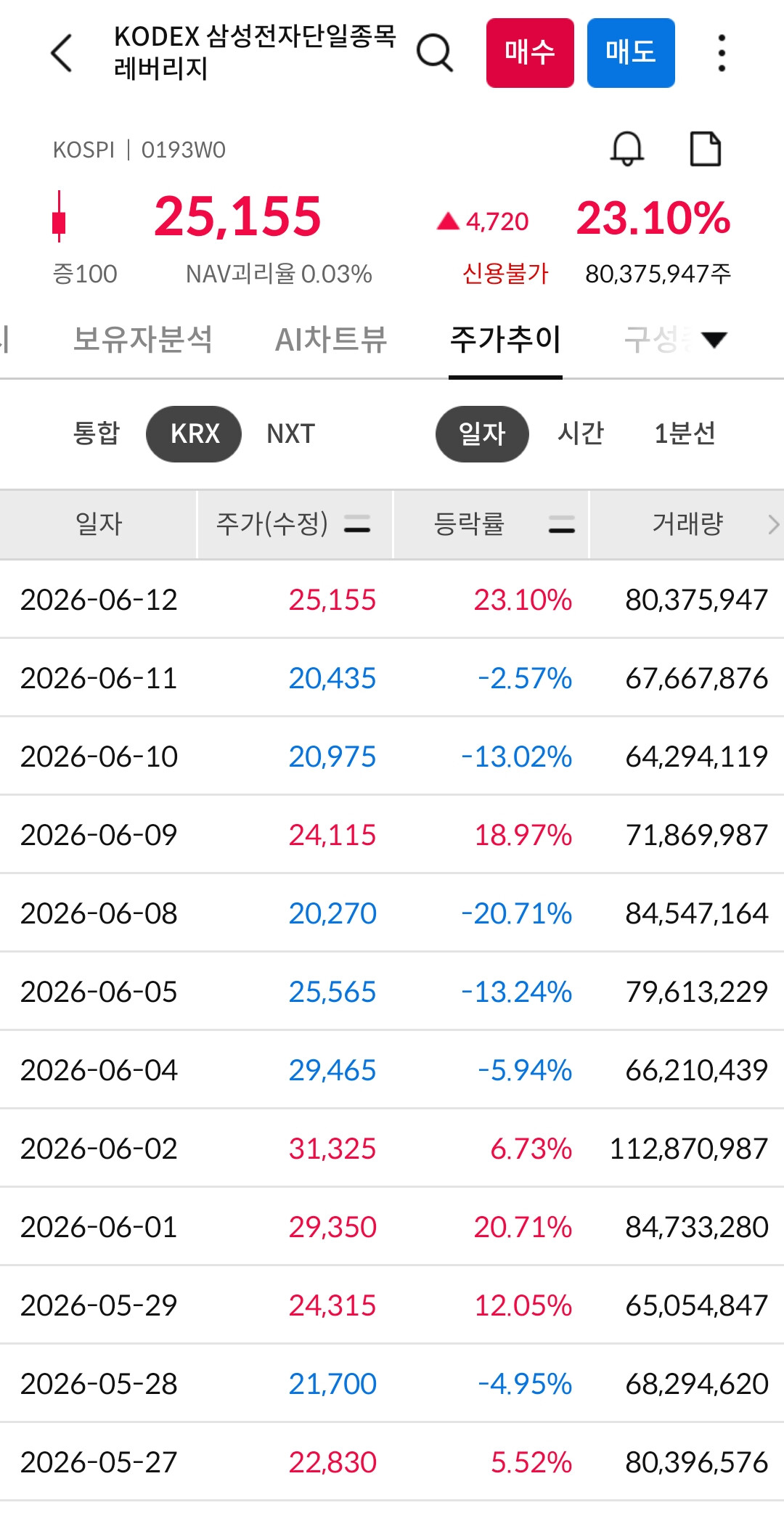Go back using the top-left arrow

point(62,53)
